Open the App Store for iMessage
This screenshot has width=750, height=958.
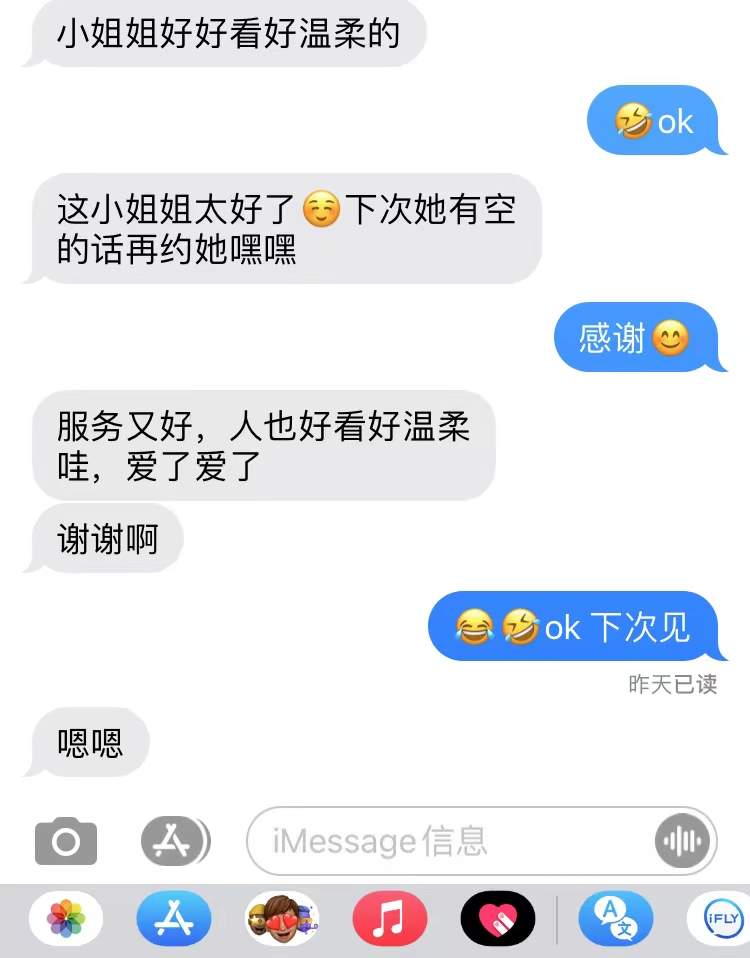pyautogui.click(x=174, y=918)
